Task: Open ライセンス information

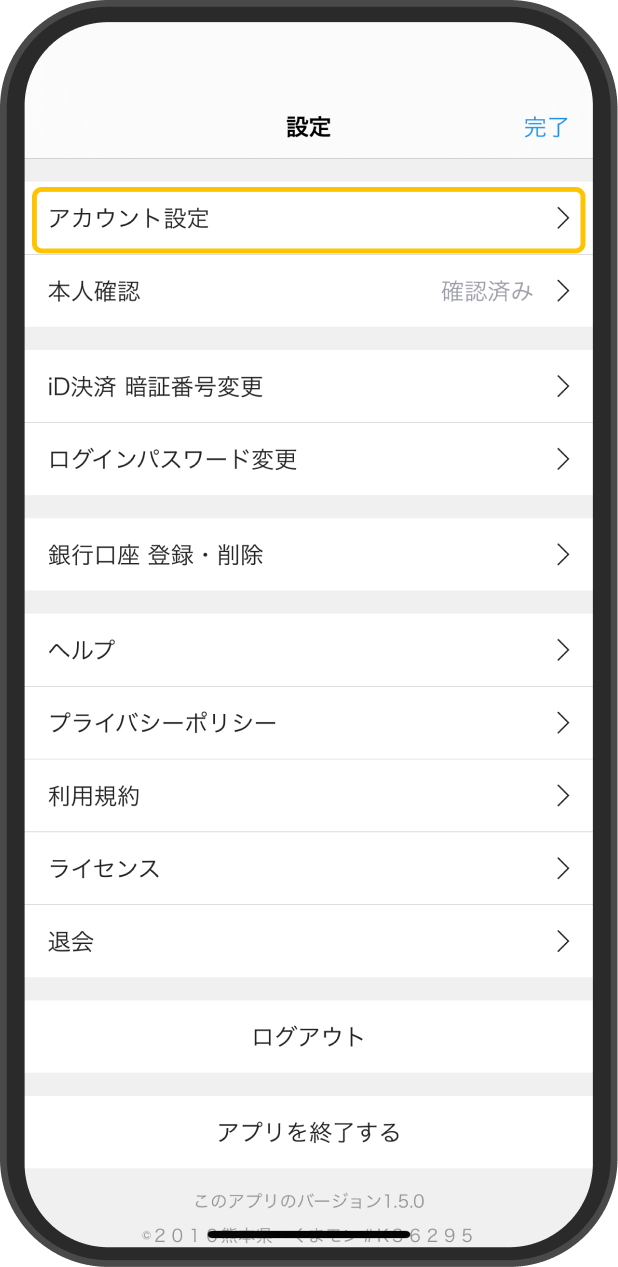Action: click(x=309, y=868)
